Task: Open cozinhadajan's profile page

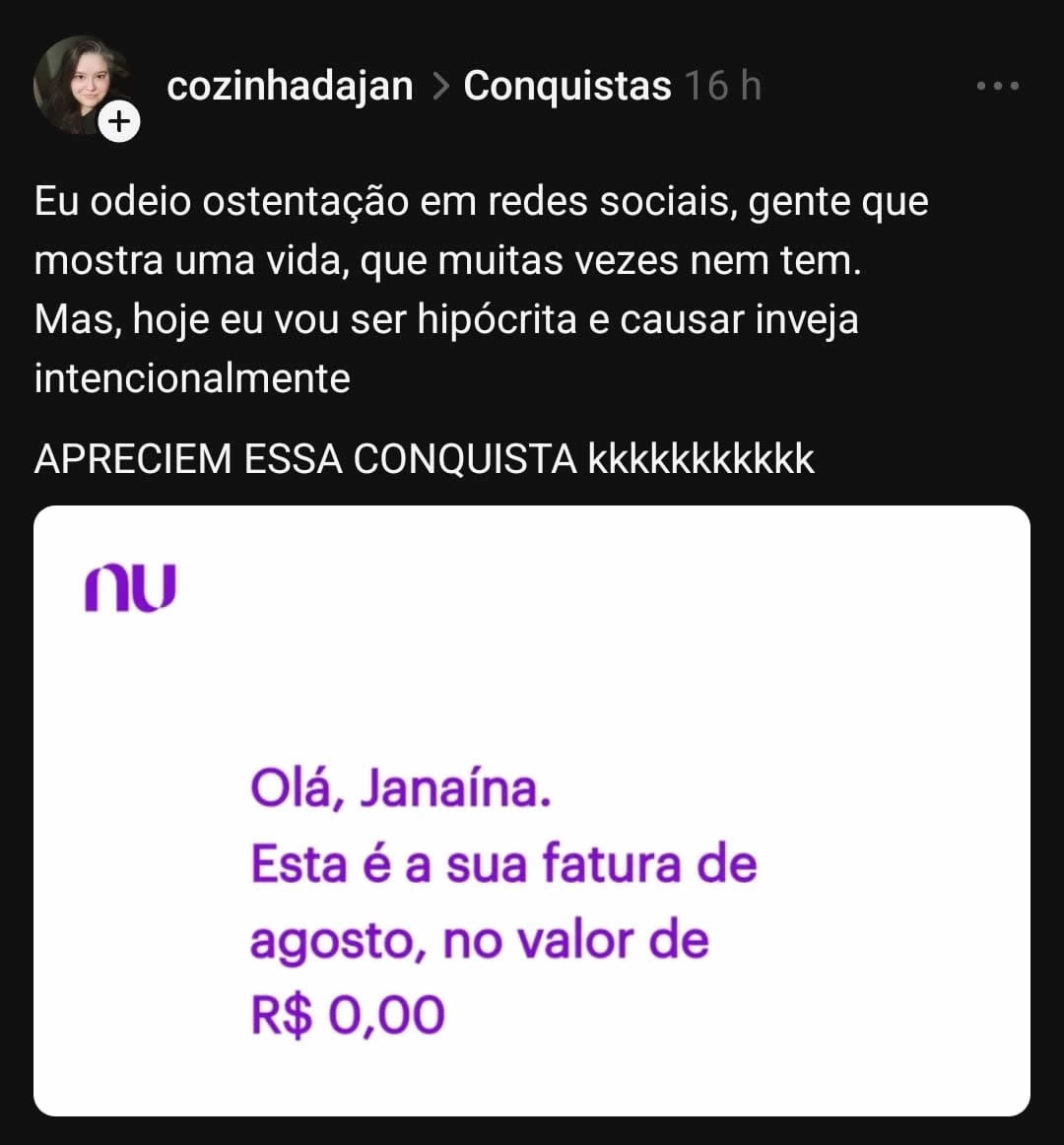Action: (290, 86)
